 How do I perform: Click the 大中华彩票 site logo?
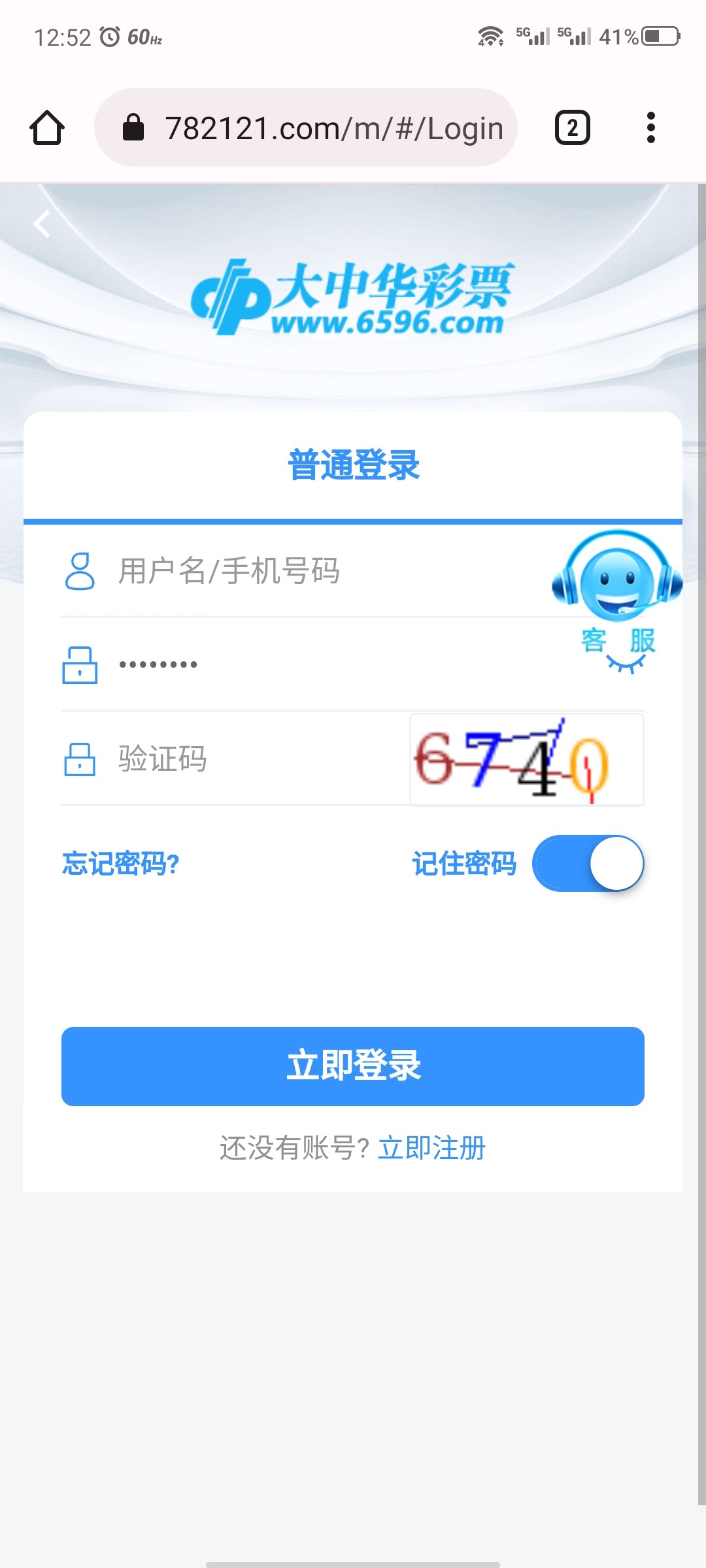click(x=353, y=294)
